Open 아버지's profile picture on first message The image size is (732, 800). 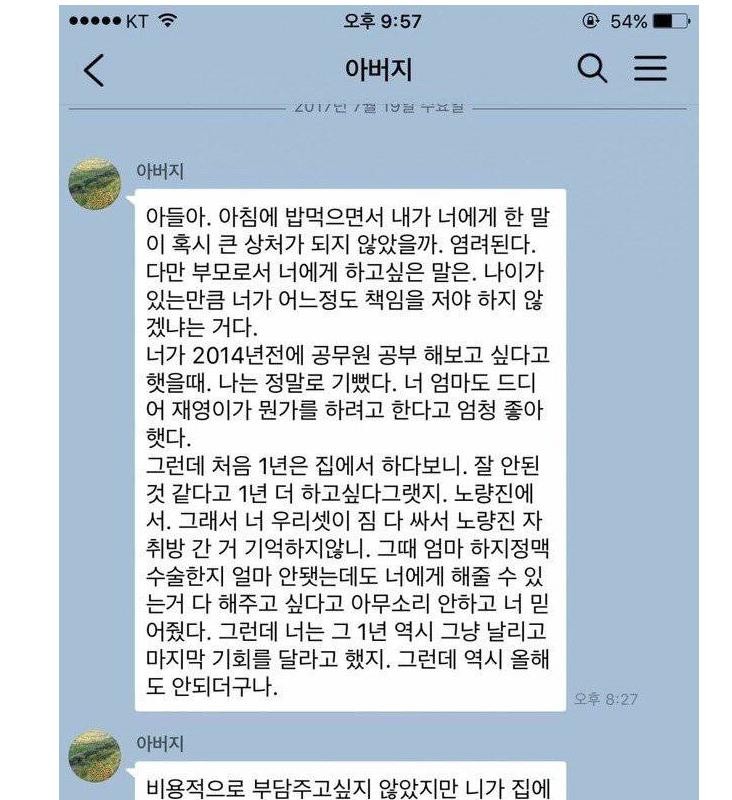pyautogui.click(x=94, y=182)
